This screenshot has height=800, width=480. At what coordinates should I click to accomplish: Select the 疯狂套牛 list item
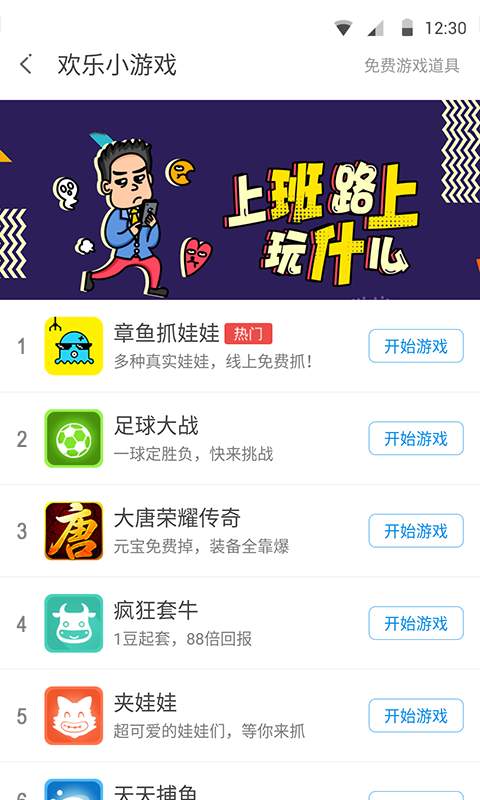click(240, 623)
